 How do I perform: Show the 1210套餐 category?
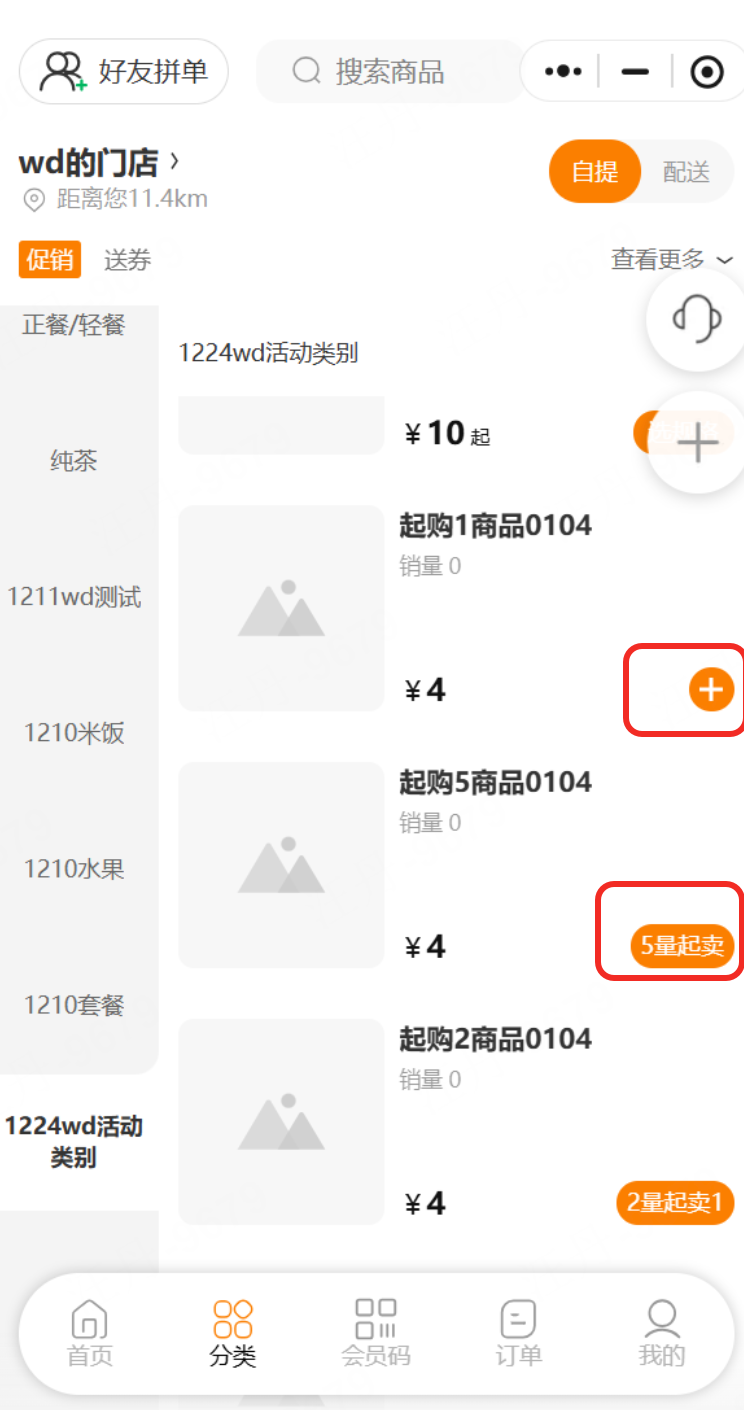74,1005
